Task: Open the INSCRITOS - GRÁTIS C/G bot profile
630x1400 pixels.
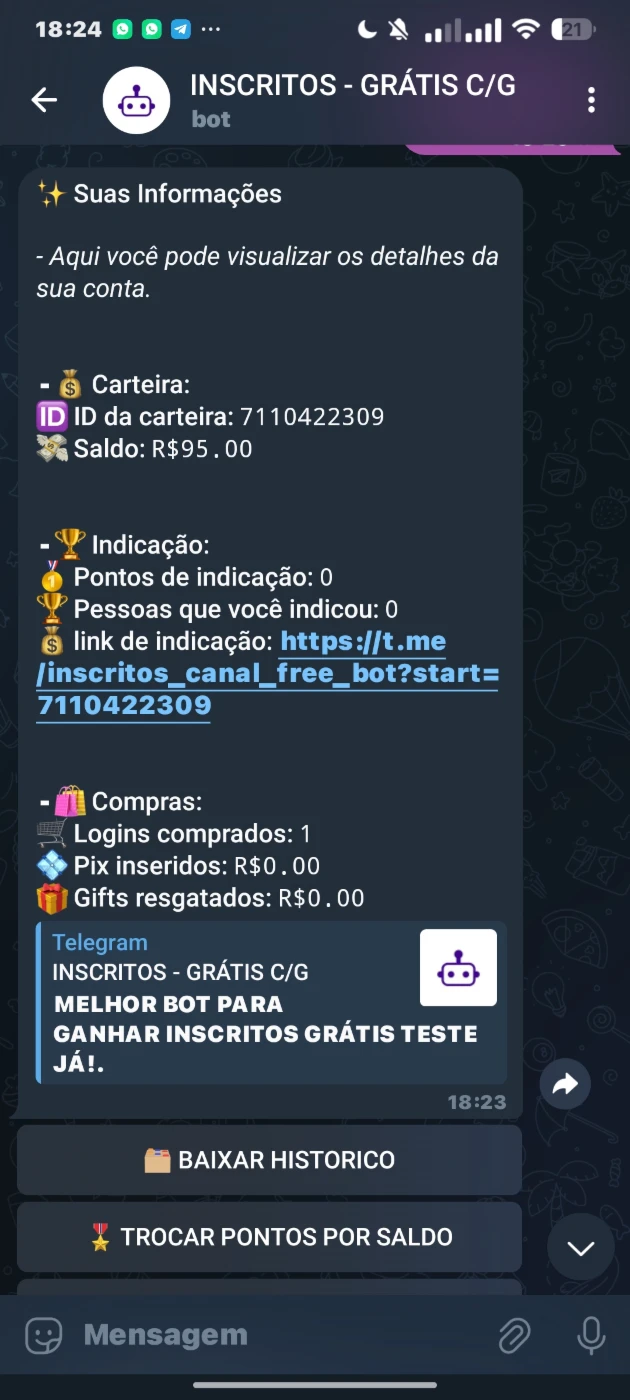Action: point(352,100)
